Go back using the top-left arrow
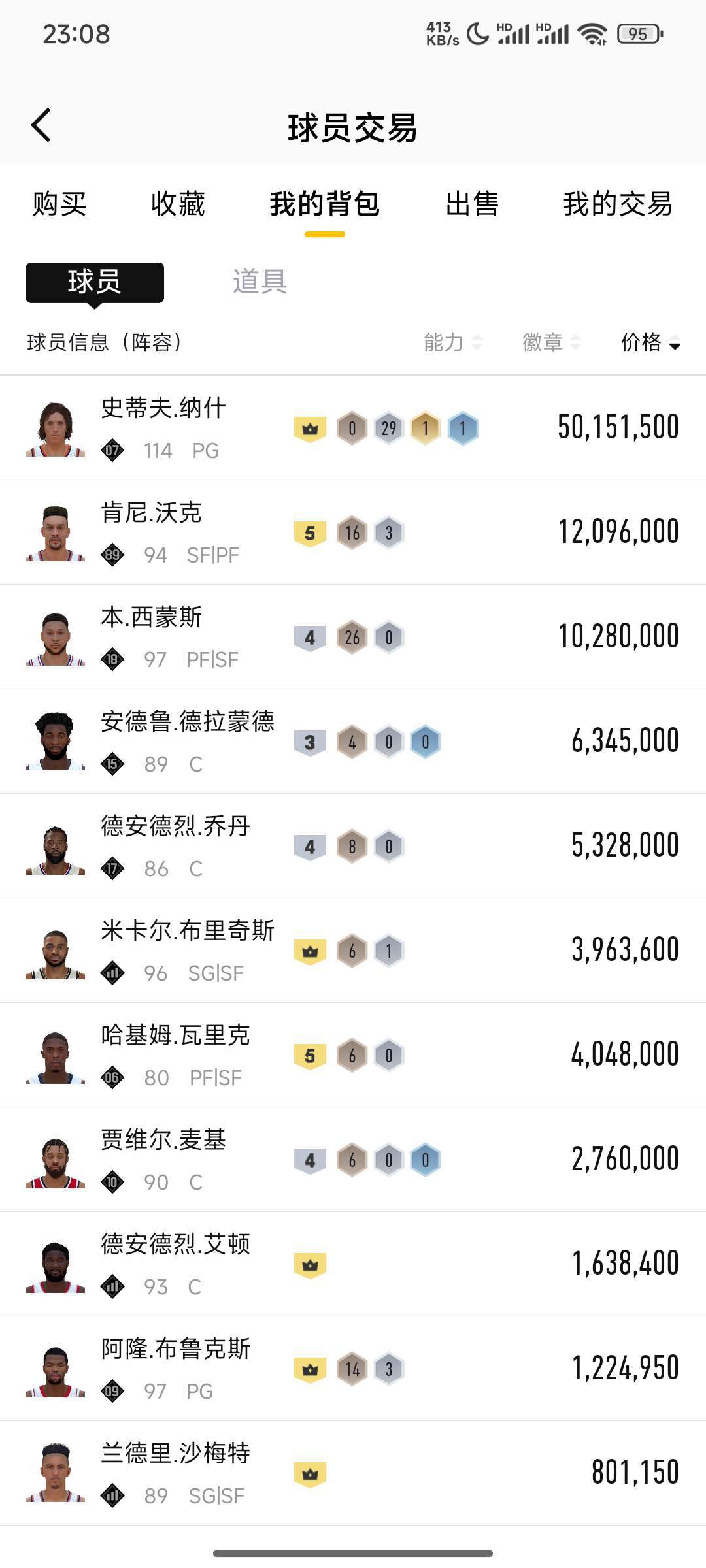This screenshot has height=1568, width=706. coord(41,125)
